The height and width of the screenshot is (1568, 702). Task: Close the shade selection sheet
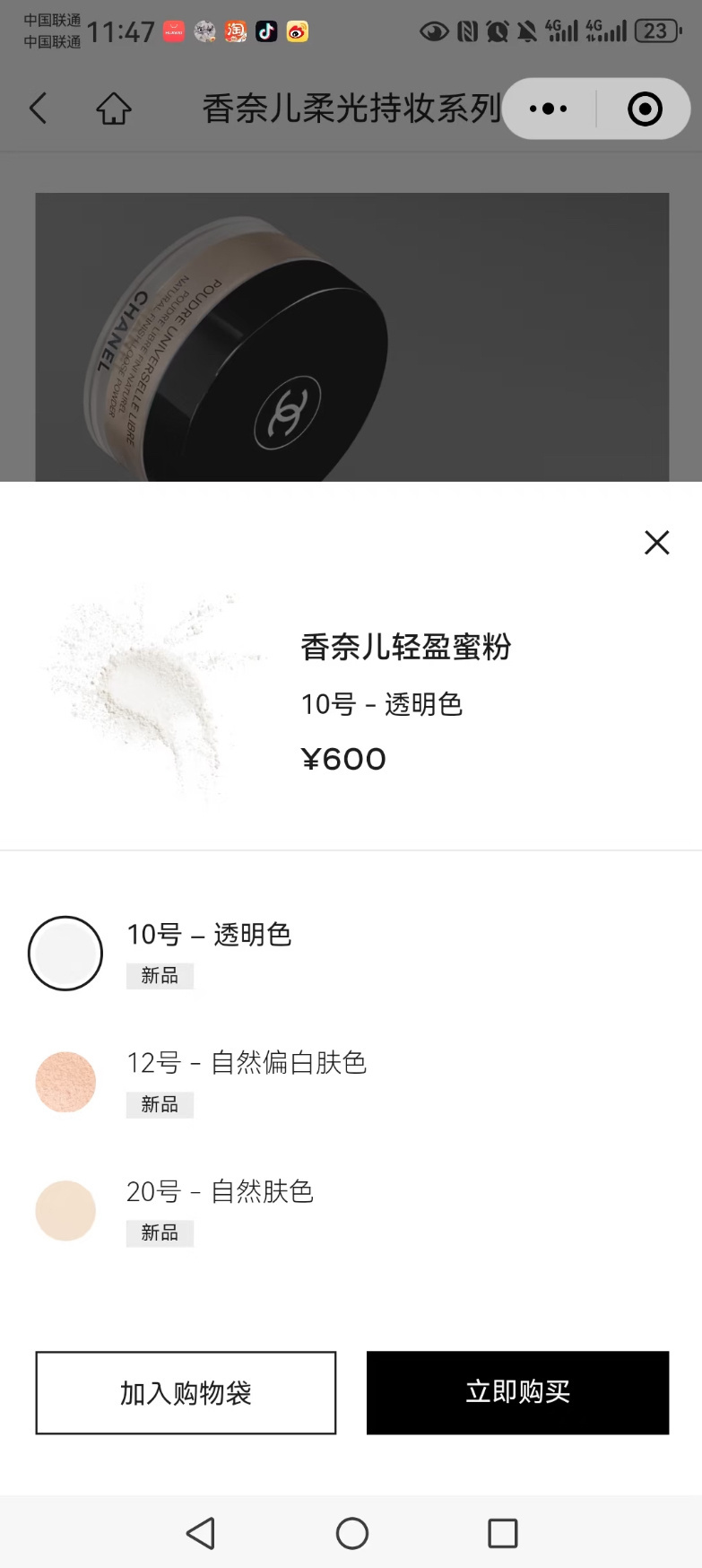point(656,542)
